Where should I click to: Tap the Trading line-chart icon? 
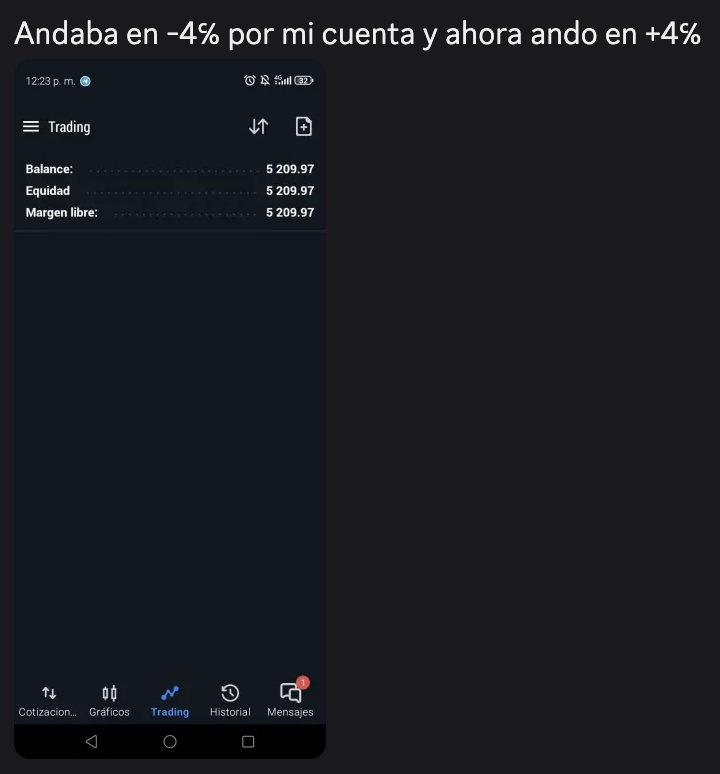pos(169,692)
